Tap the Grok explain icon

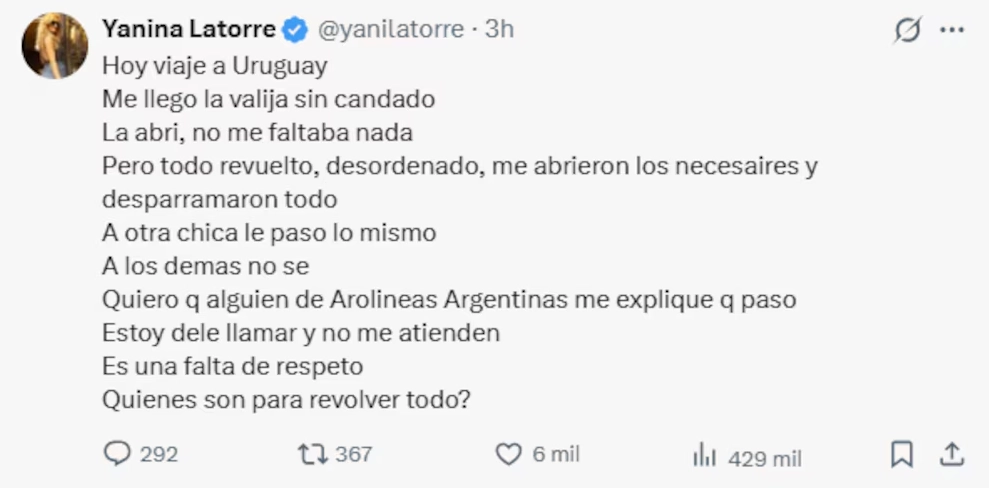tap(907, 31)
